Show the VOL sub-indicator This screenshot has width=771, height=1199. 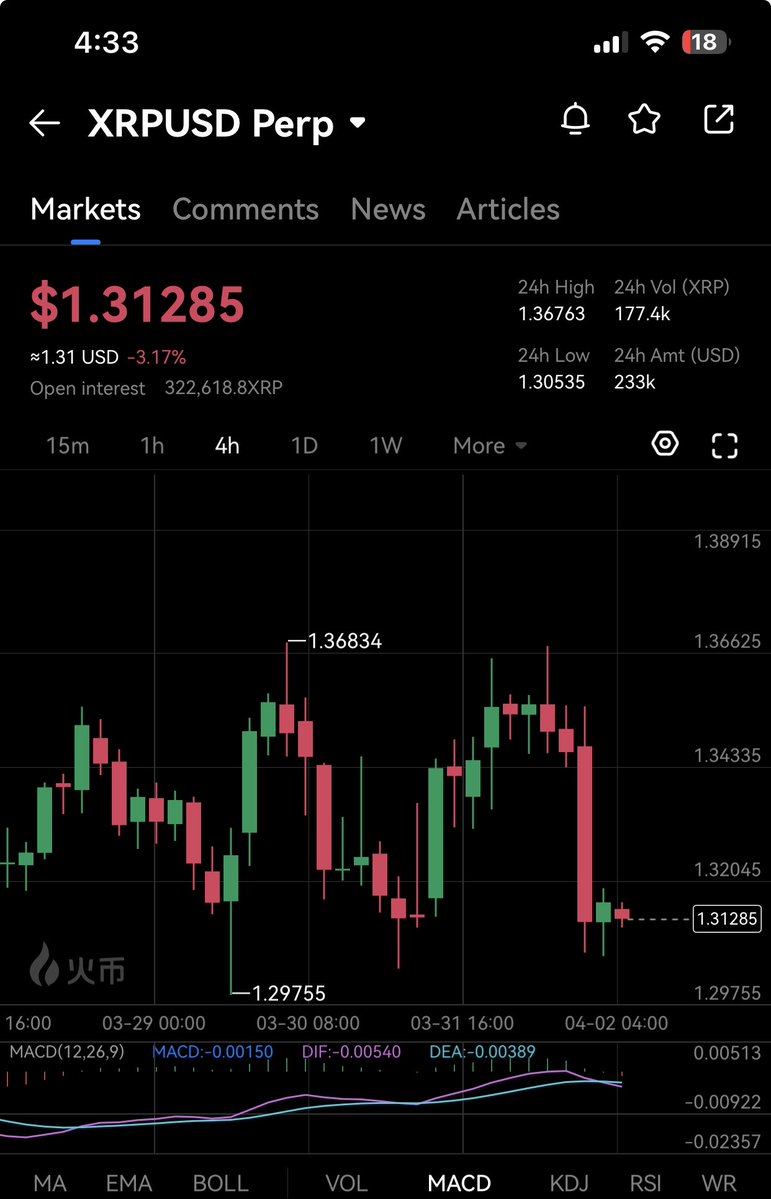[346, 1183]
